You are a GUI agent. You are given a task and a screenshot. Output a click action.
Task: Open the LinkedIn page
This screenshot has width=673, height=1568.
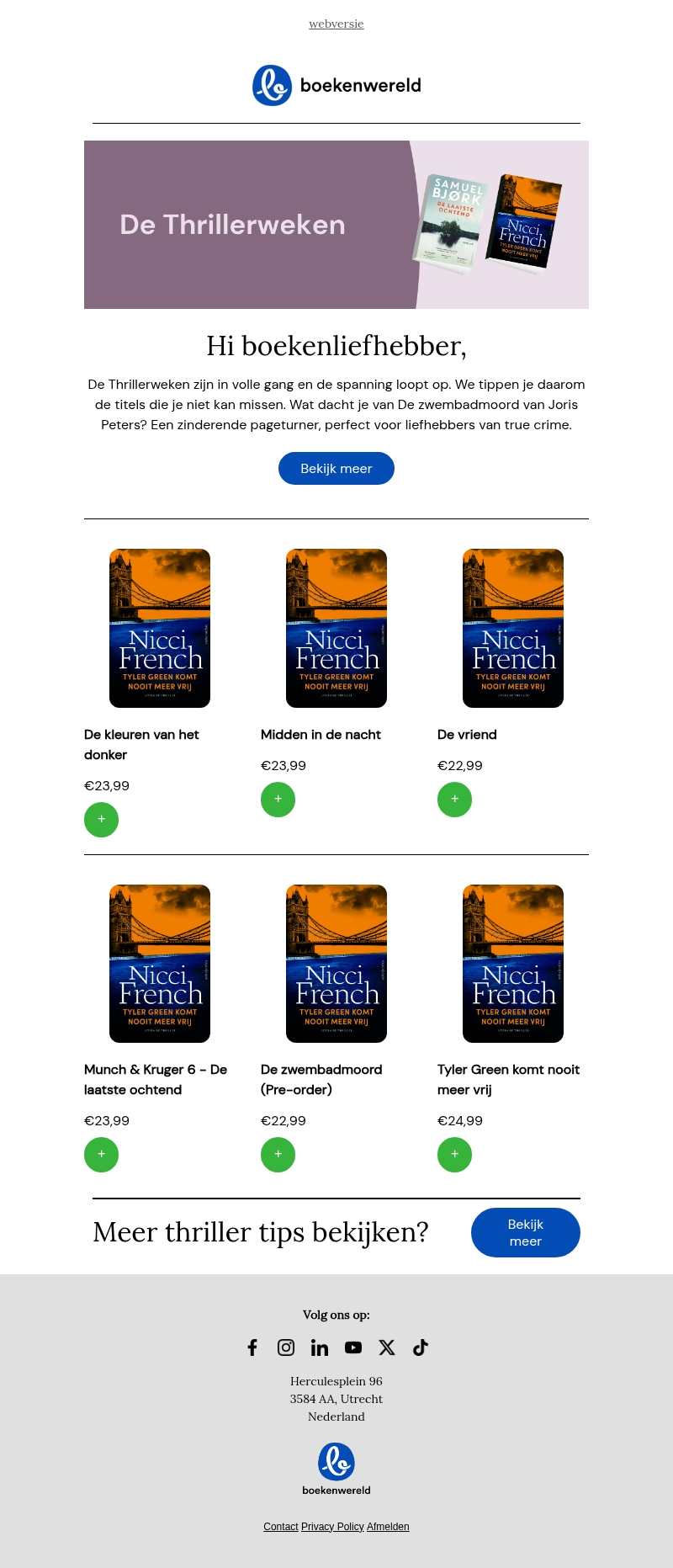click(x=320, y=1347)
